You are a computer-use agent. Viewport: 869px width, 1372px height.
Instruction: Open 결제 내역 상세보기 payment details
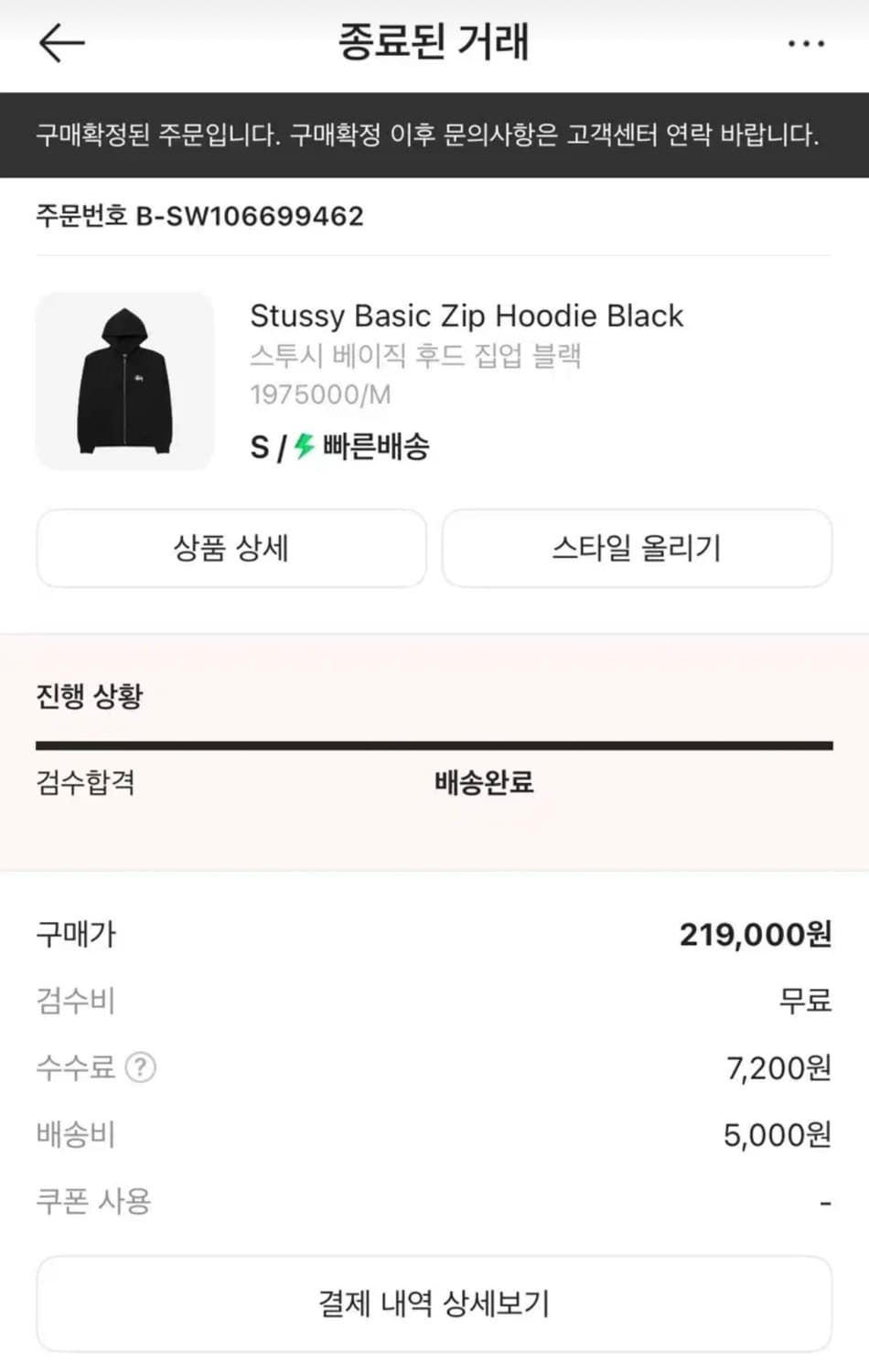[x=434, y=1303]
